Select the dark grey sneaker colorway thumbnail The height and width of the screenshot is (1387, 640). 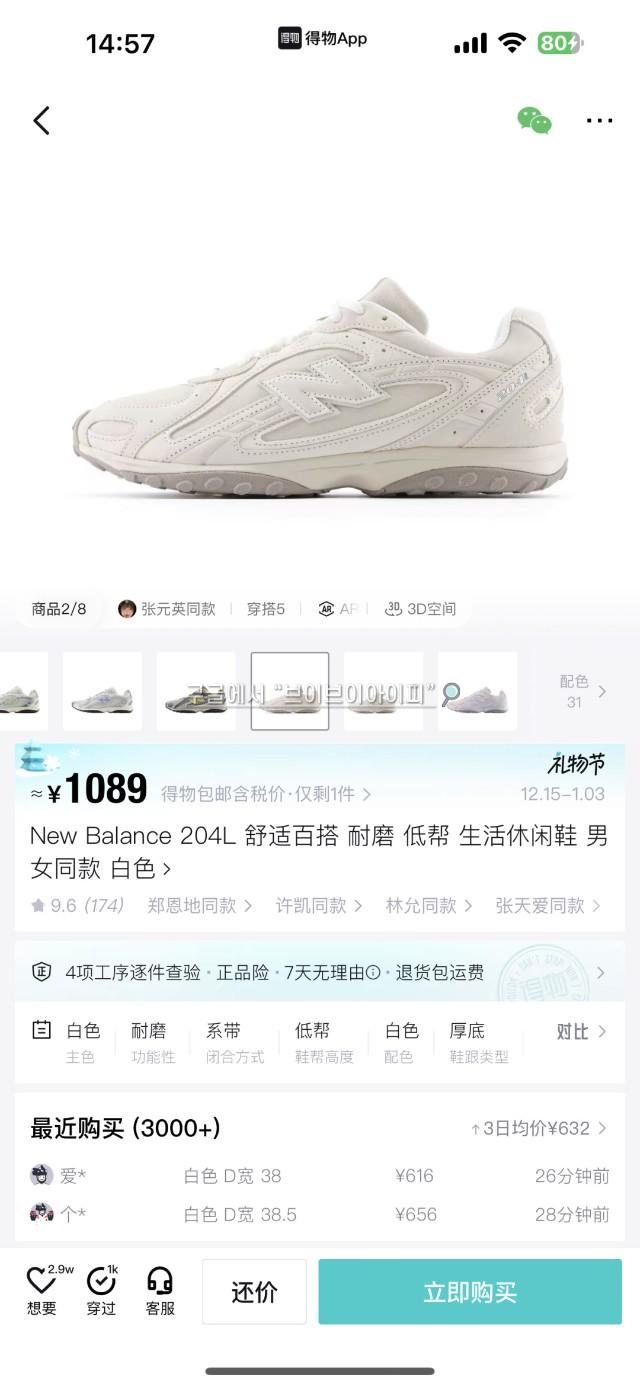pos(196,691)
